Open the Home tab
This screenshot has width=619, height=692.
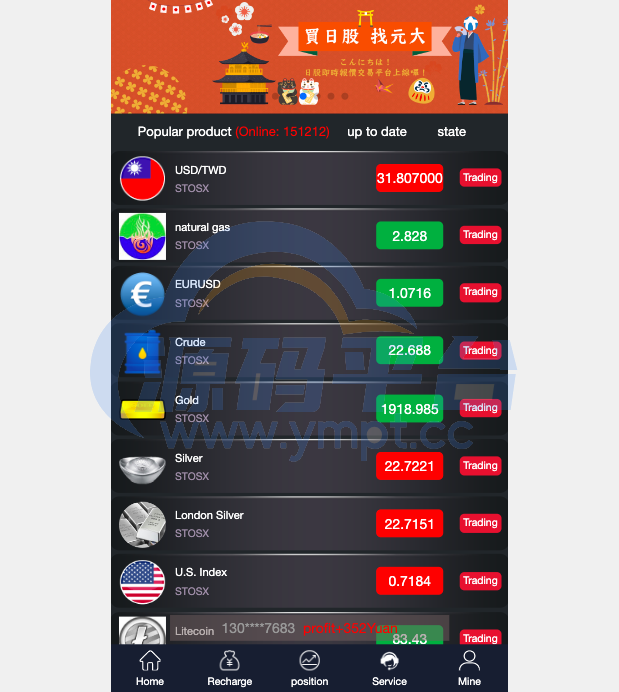coord(150,668)
